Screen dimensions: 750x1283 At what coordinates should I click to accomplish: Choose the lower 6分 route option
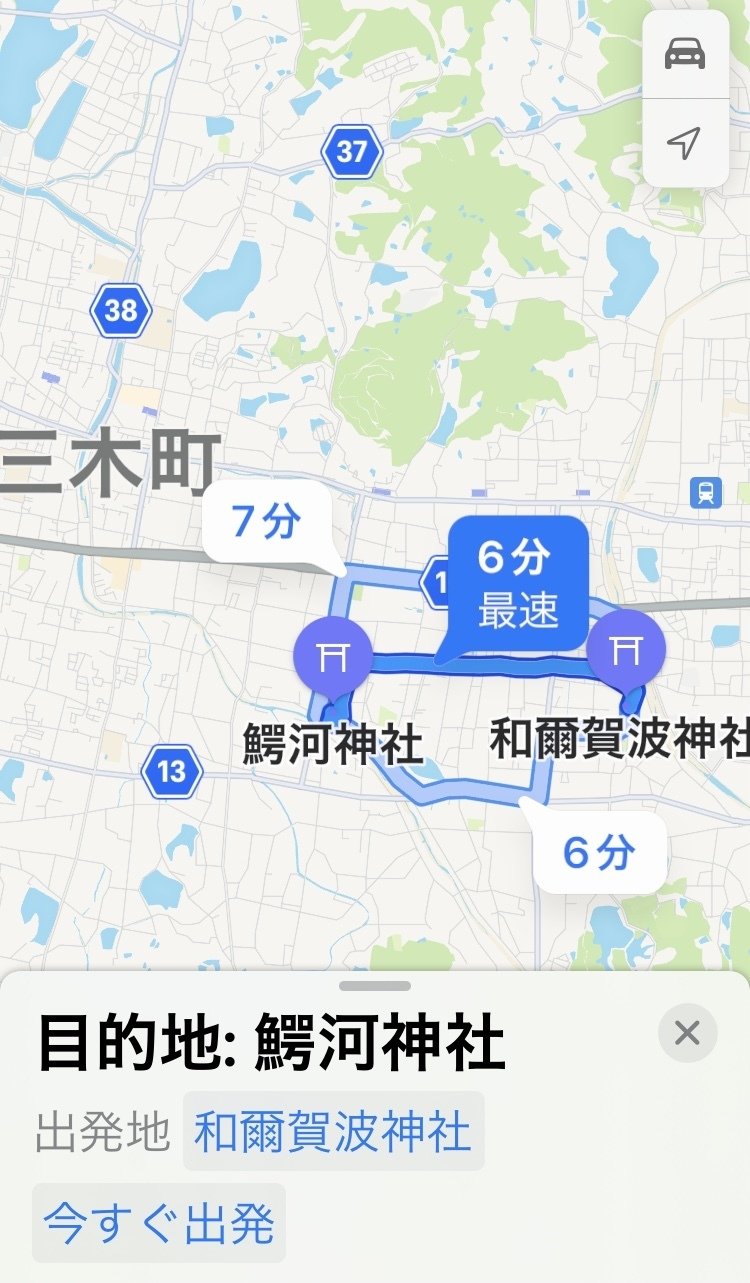(597, 854)
